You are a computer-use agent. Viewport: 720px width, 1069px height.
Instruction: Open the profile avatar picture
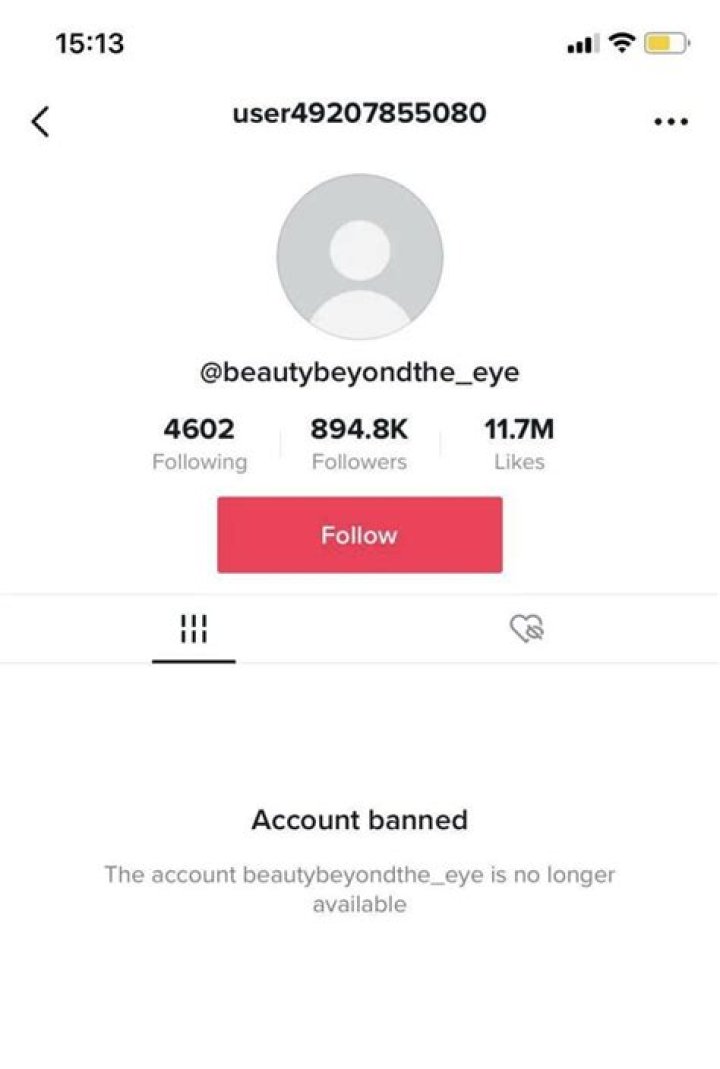[x=359, y=257]
